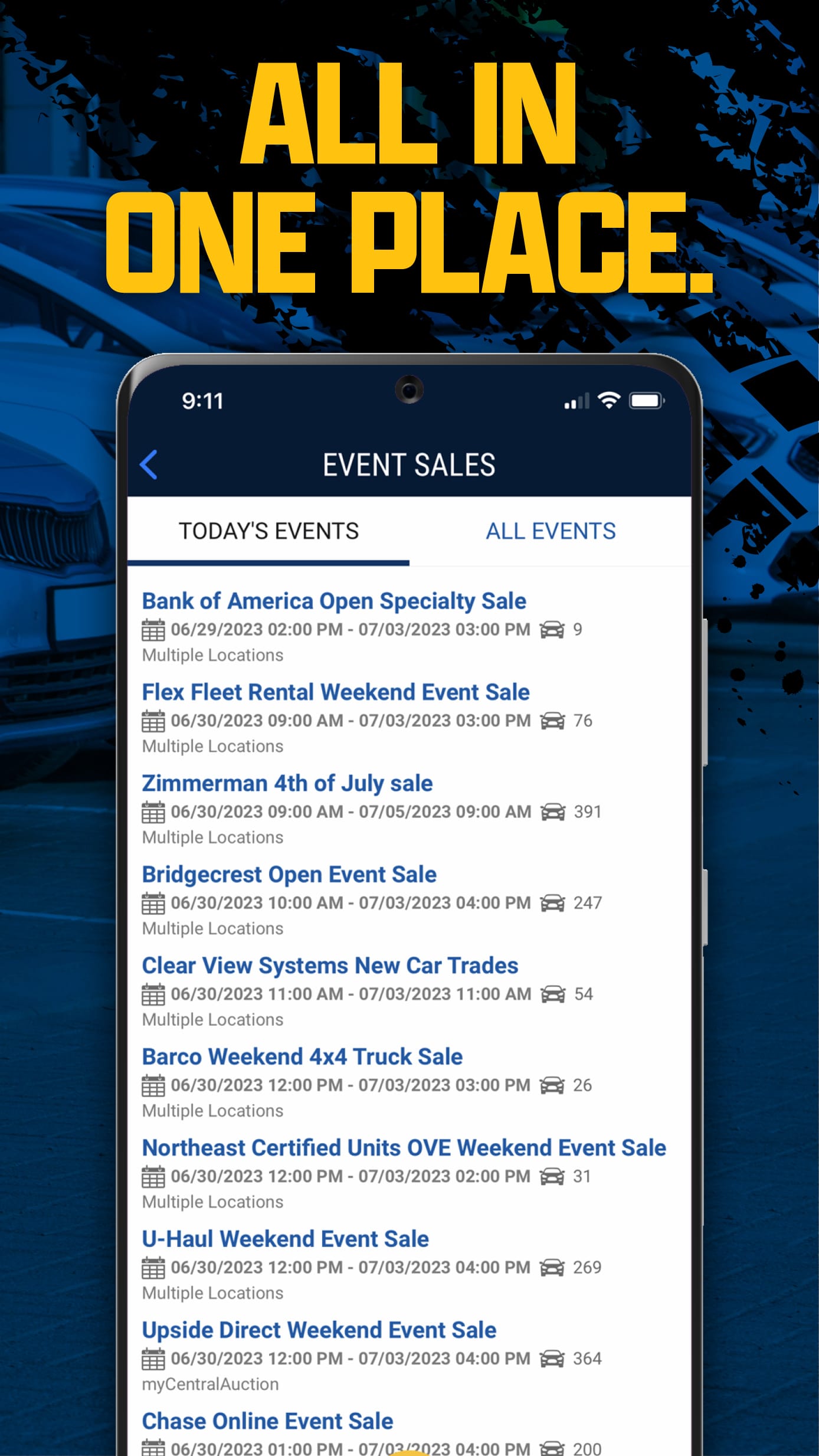819x1456 pixels.
Task: Open Bank of America Open Specialty Sale
Action: [334, 601]
